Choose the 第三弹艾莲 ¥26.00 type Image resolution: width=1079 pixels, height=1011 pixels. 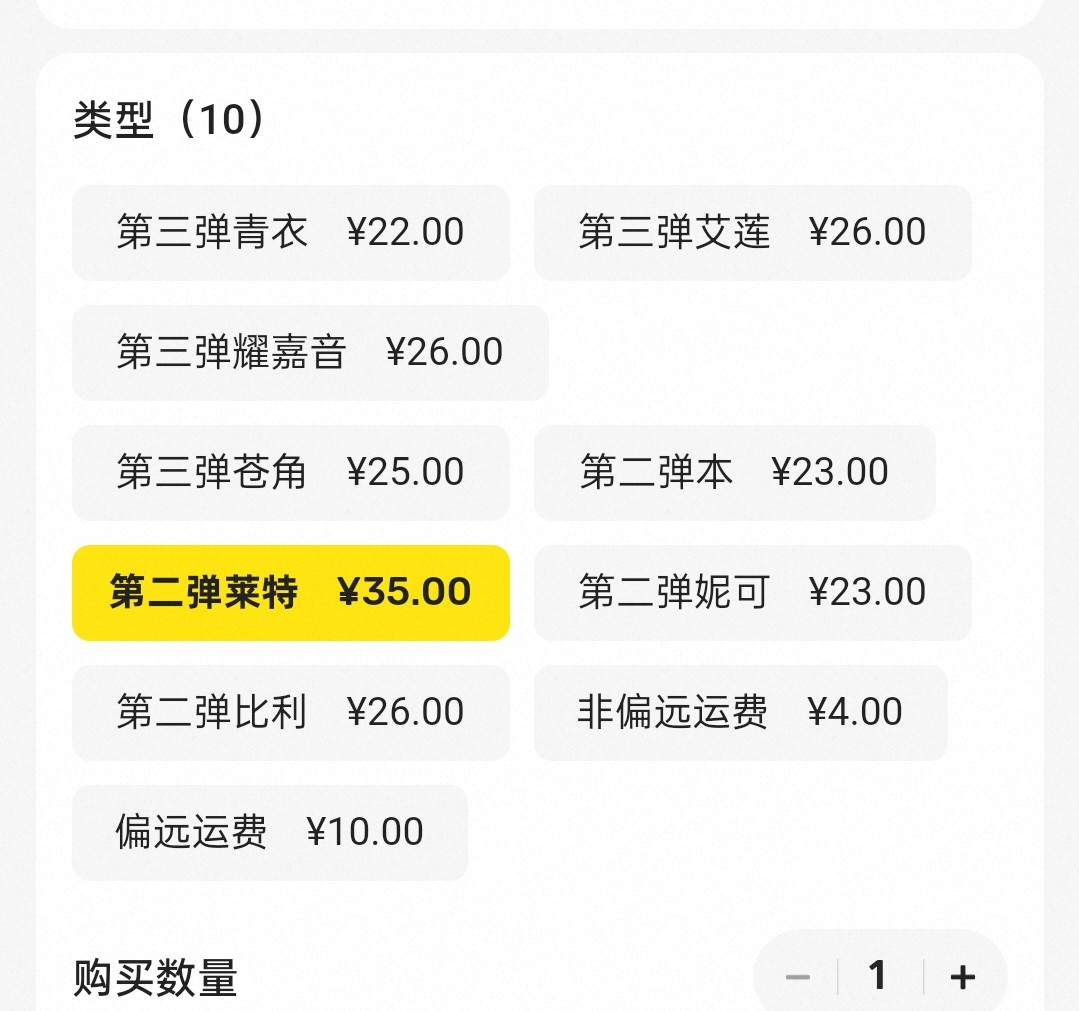click(752, 233)
